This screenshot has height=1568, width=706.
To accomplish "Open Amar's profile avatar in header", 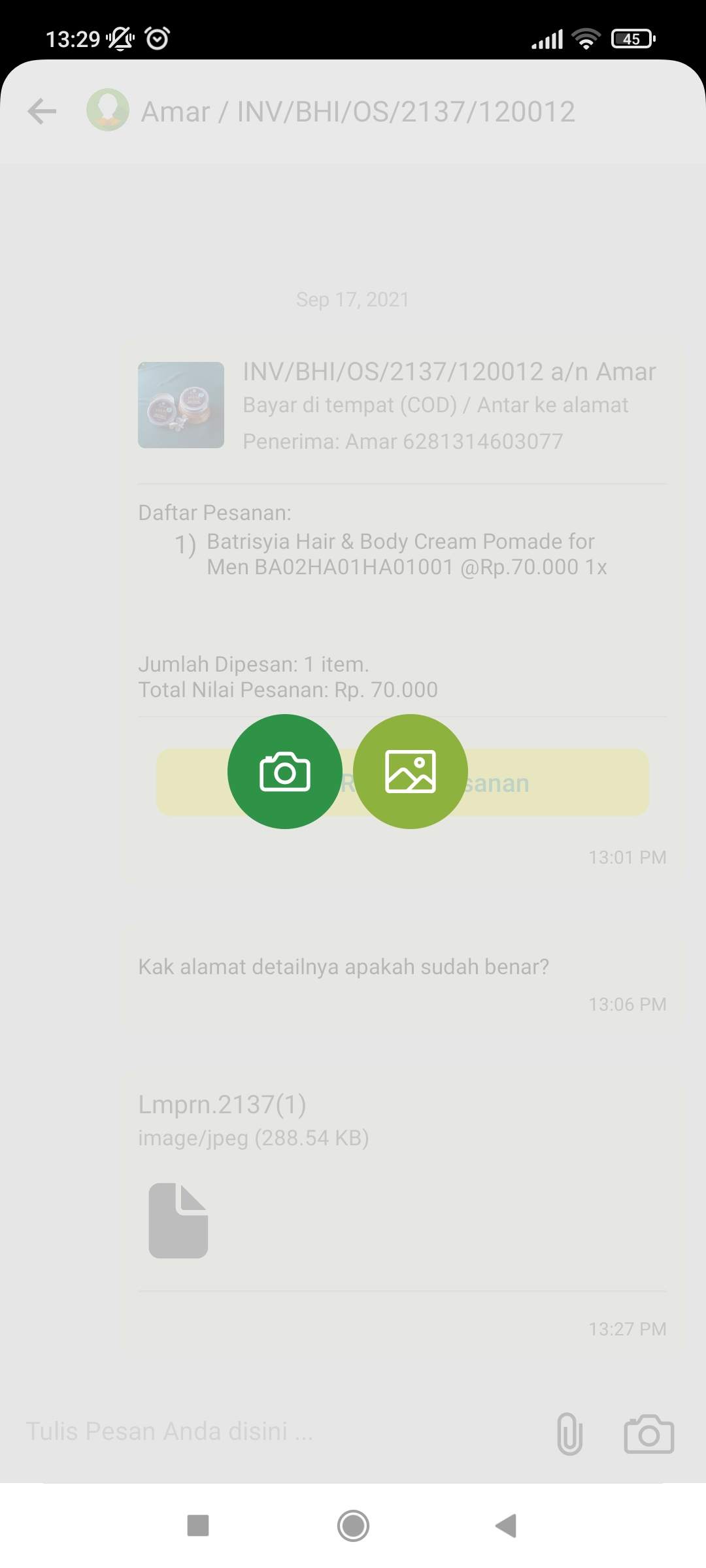I will coord(108,110).
